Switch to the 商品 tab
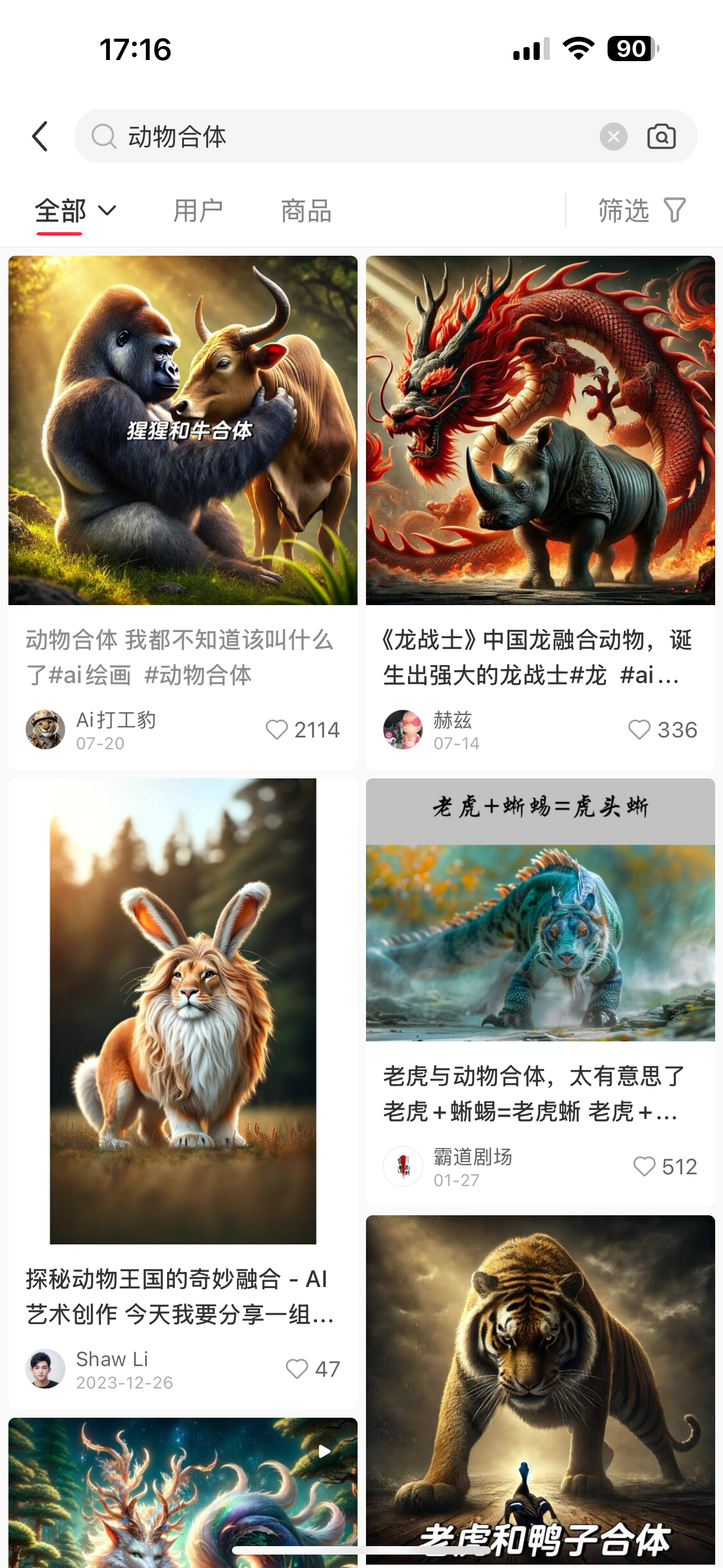 (305, 211)
